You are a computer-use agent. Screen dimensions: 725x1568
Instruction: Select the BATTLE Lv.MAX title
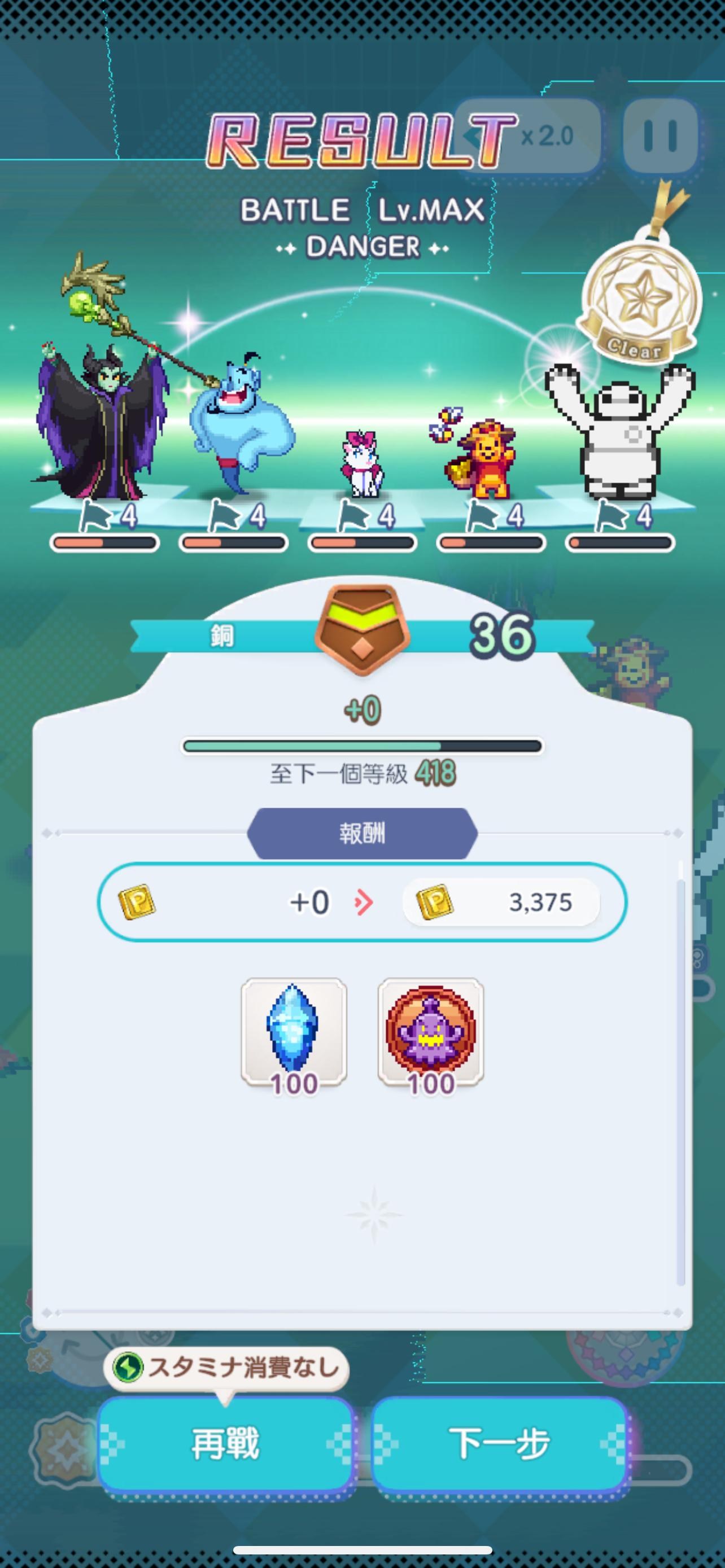click(x=361, y=210)
